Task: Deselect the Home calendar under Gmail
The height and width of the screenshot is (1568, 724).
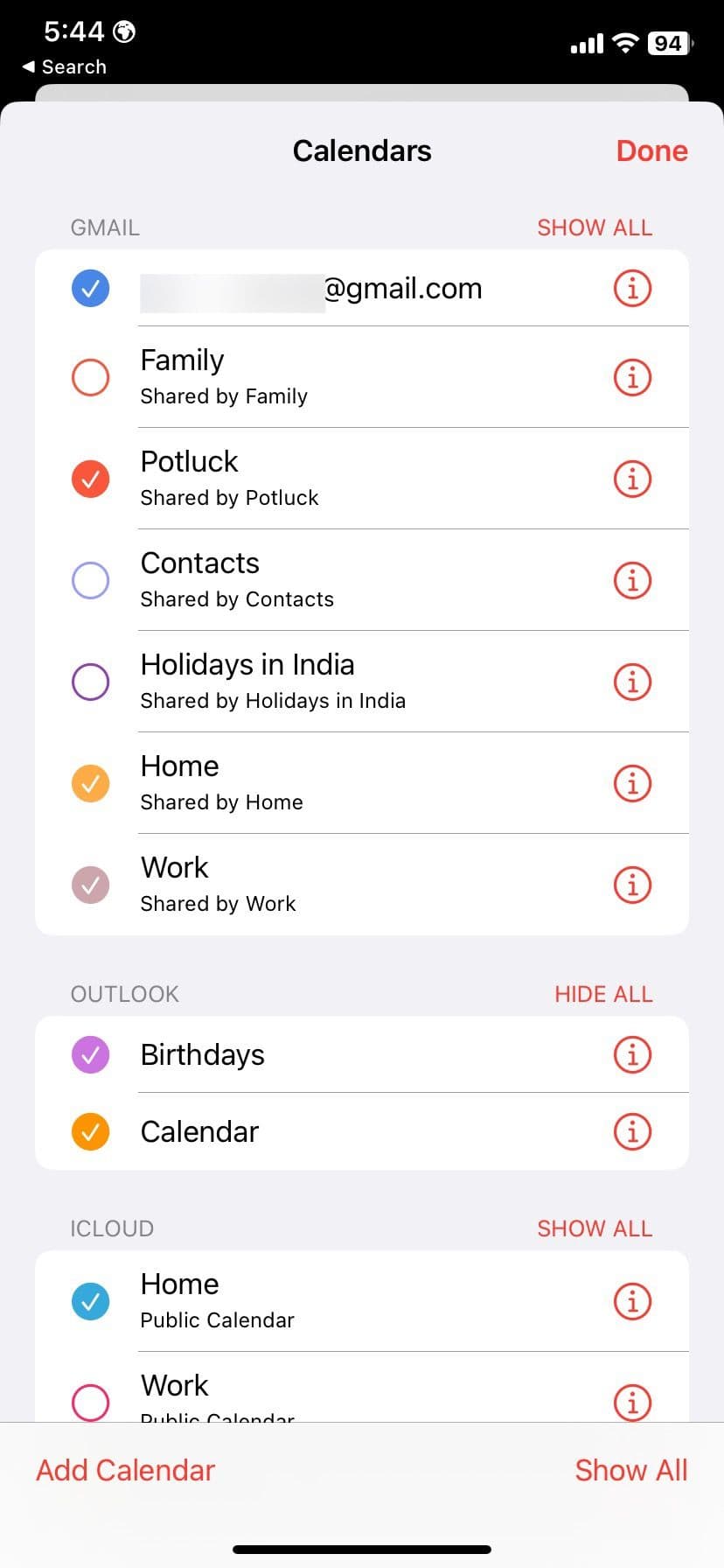Action: tap(90, 783)
